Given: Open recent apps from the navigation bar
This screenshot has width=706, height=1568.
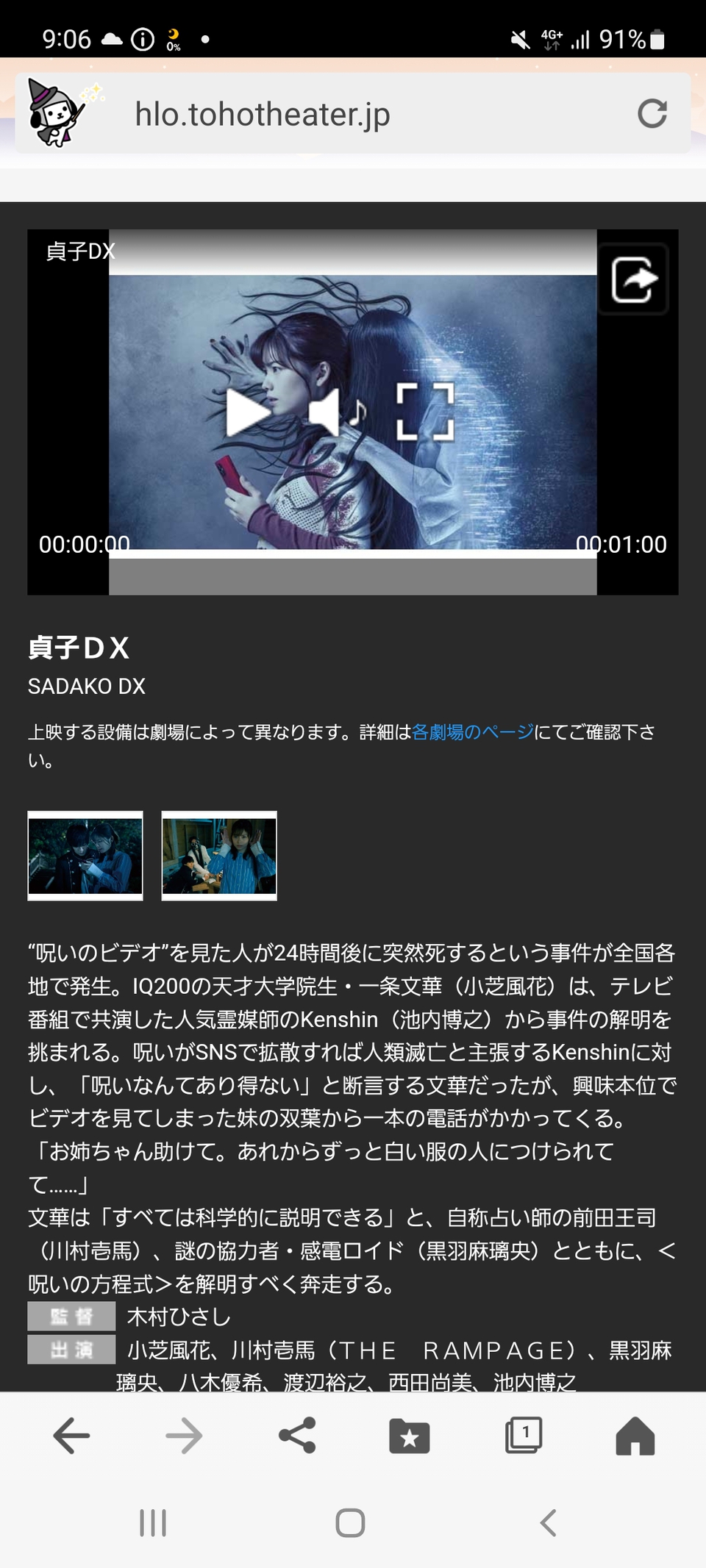Looking at the screenshot, I should [153, 1522].
